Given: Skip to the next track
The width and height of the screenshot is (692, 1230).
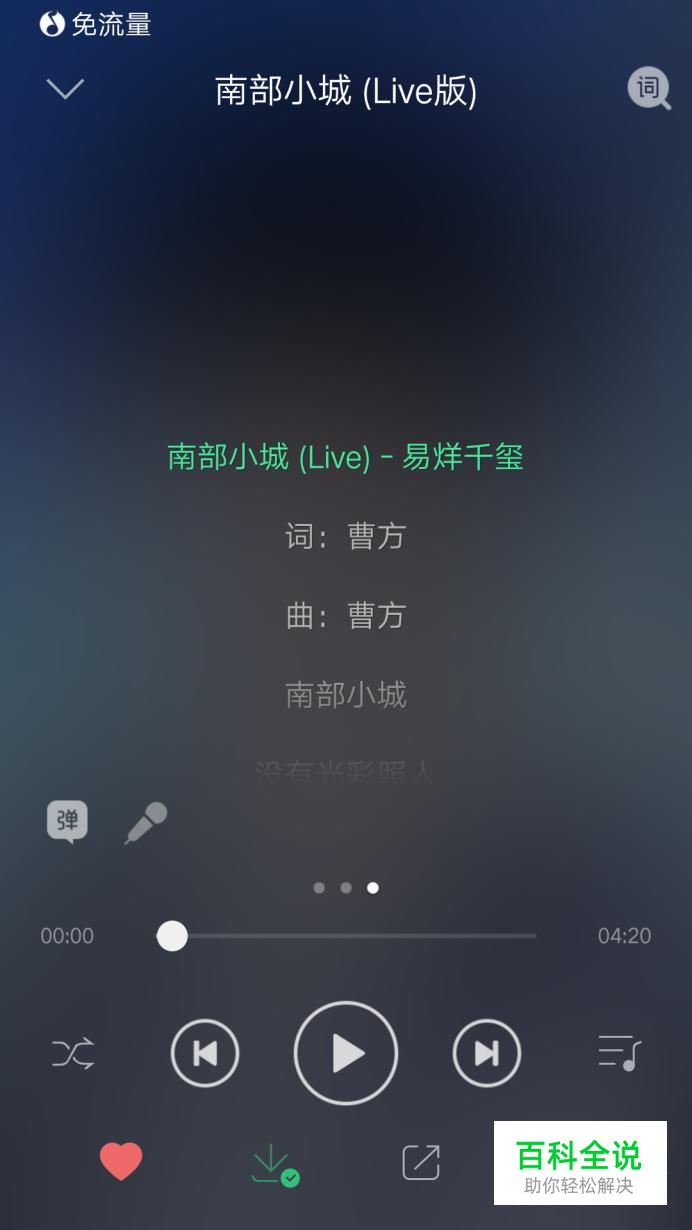Looking at the screenshot, I should (x=487, y=1053).
